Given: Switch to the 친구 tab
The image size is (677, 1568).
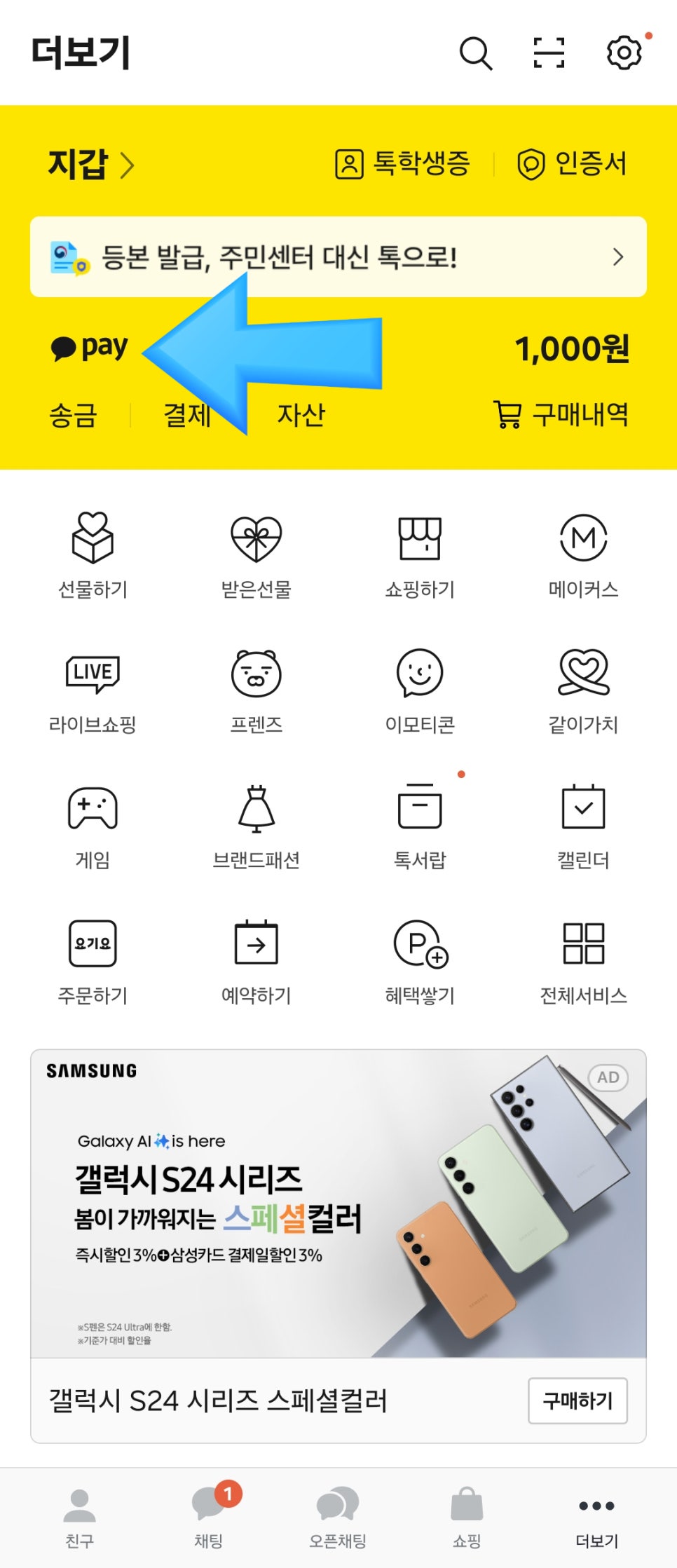Looking at the screenshot, I should coord(79,1518).
